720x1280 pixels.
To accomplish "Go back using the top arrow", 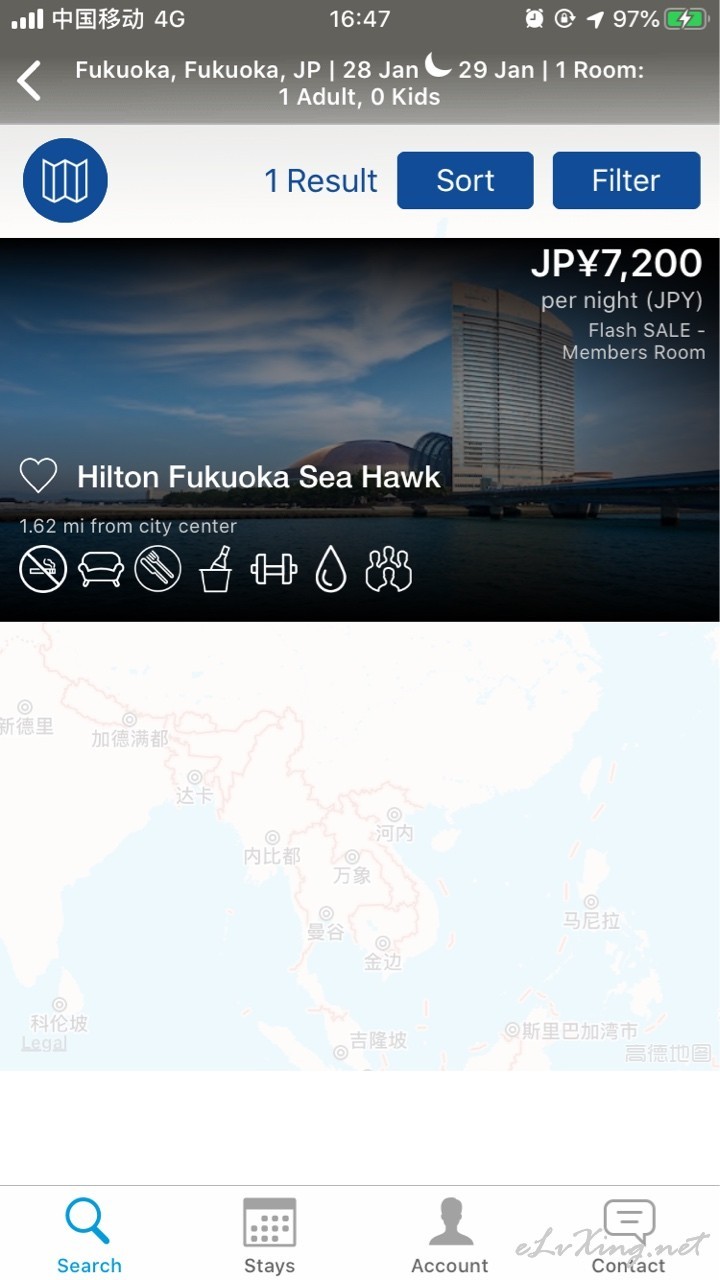I will tap(30, 81).
